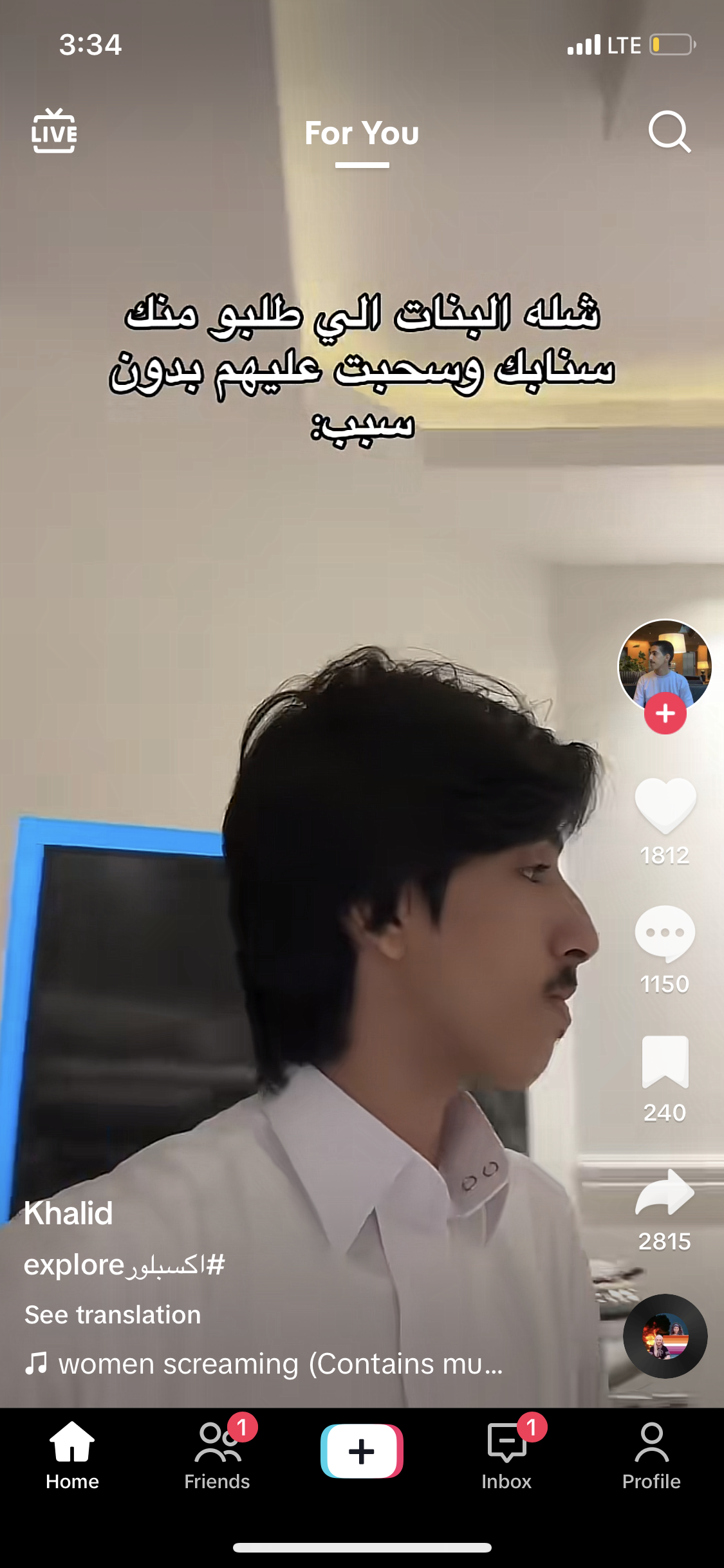This screenshot has width=724, height=1568.
Task: Switch to the Friends tab
Action: (x=217, y=1455)
